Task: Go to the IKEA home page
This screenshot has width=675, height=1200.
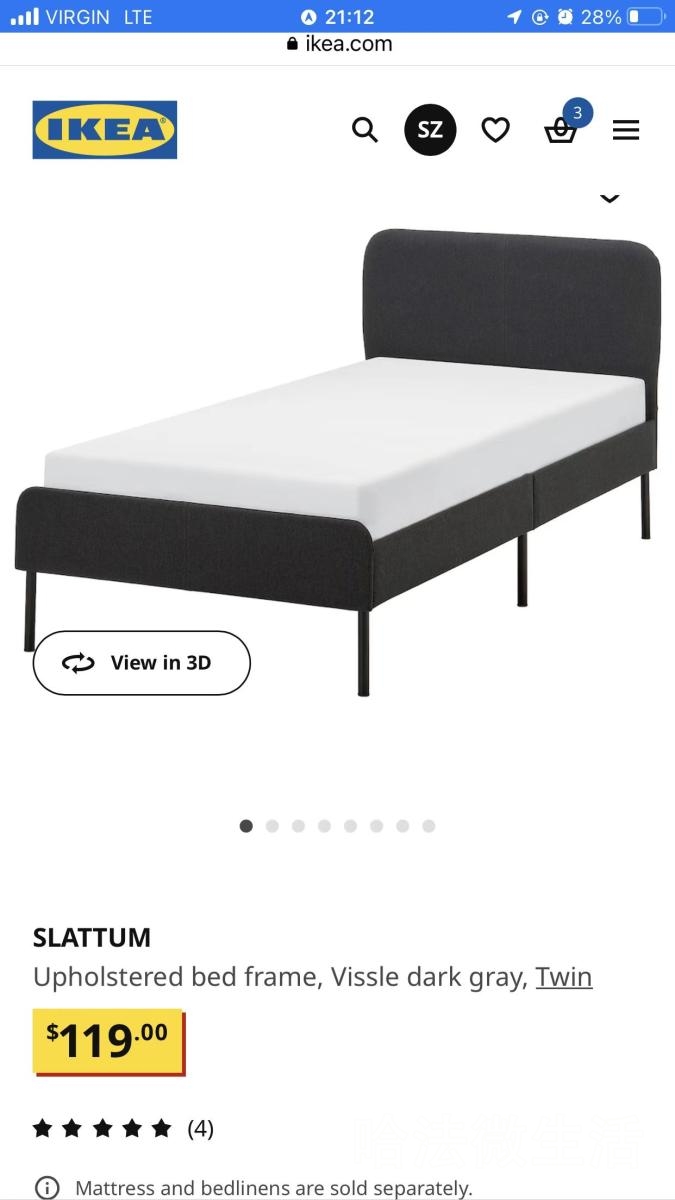Action: tap(105, 130)
